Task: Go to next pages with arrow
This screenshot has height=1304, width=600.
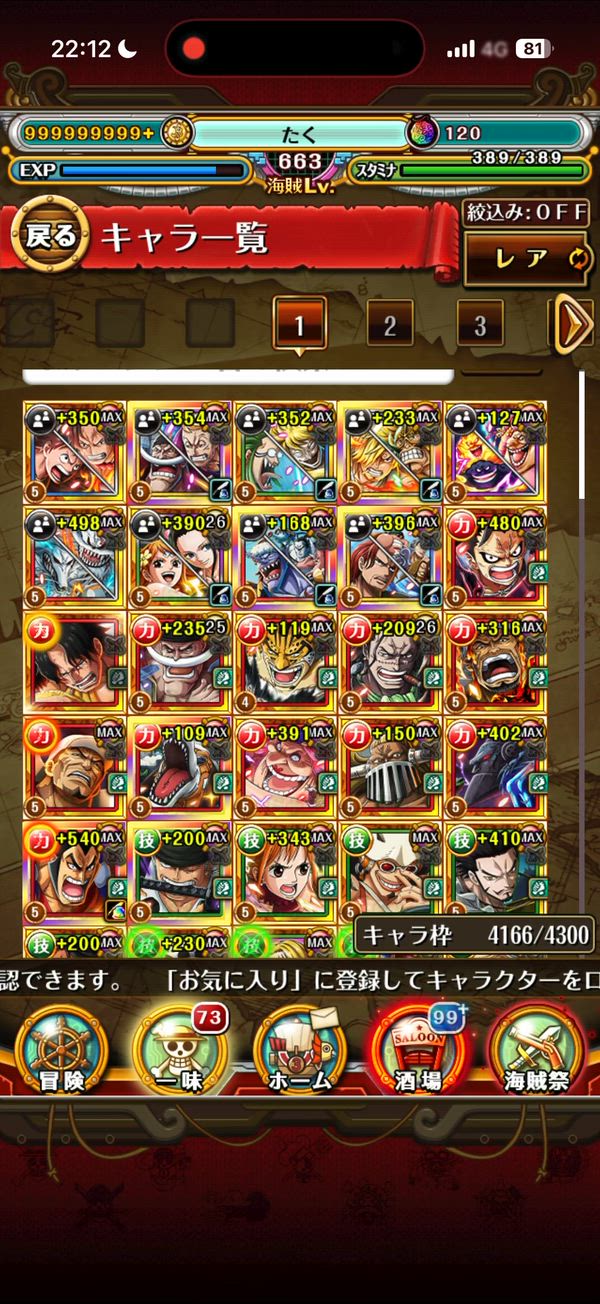Action: click(573, 325)
